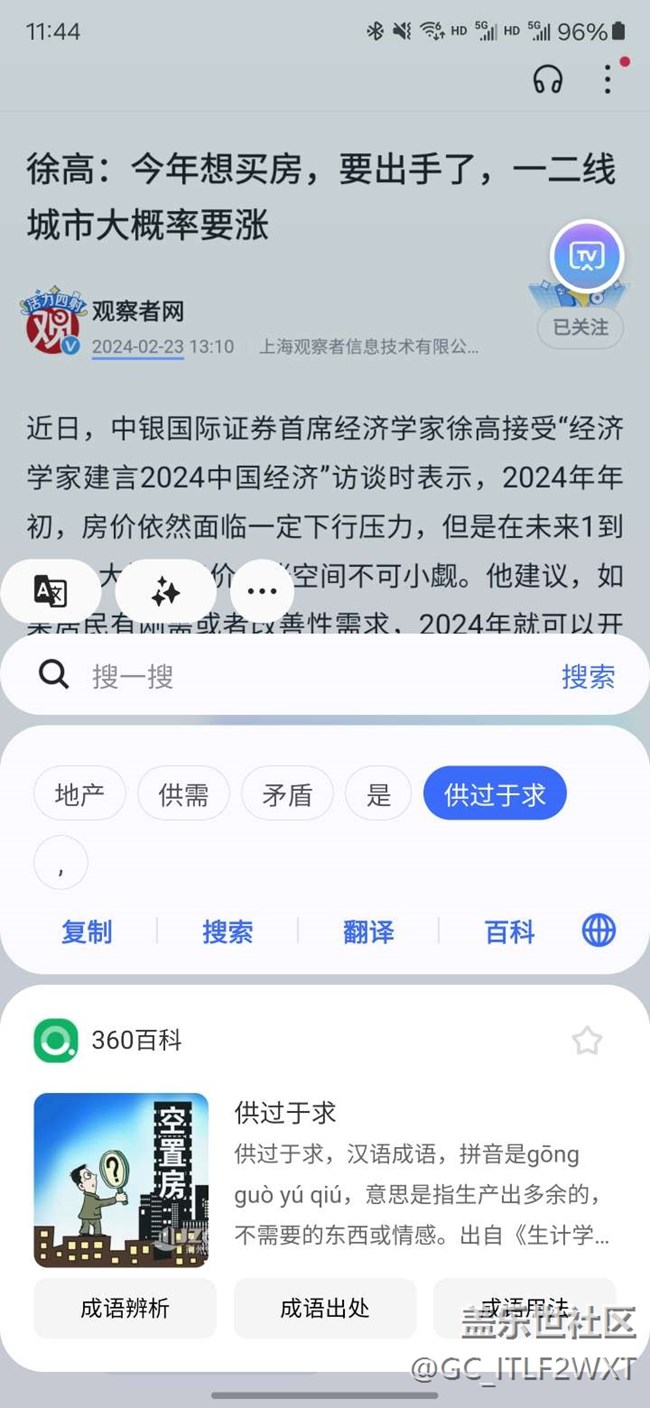Screen dimensions: 650x1408
Task: Deselect the 供过于求 chip
Action: pyautogui.click(x=495, y=795)
